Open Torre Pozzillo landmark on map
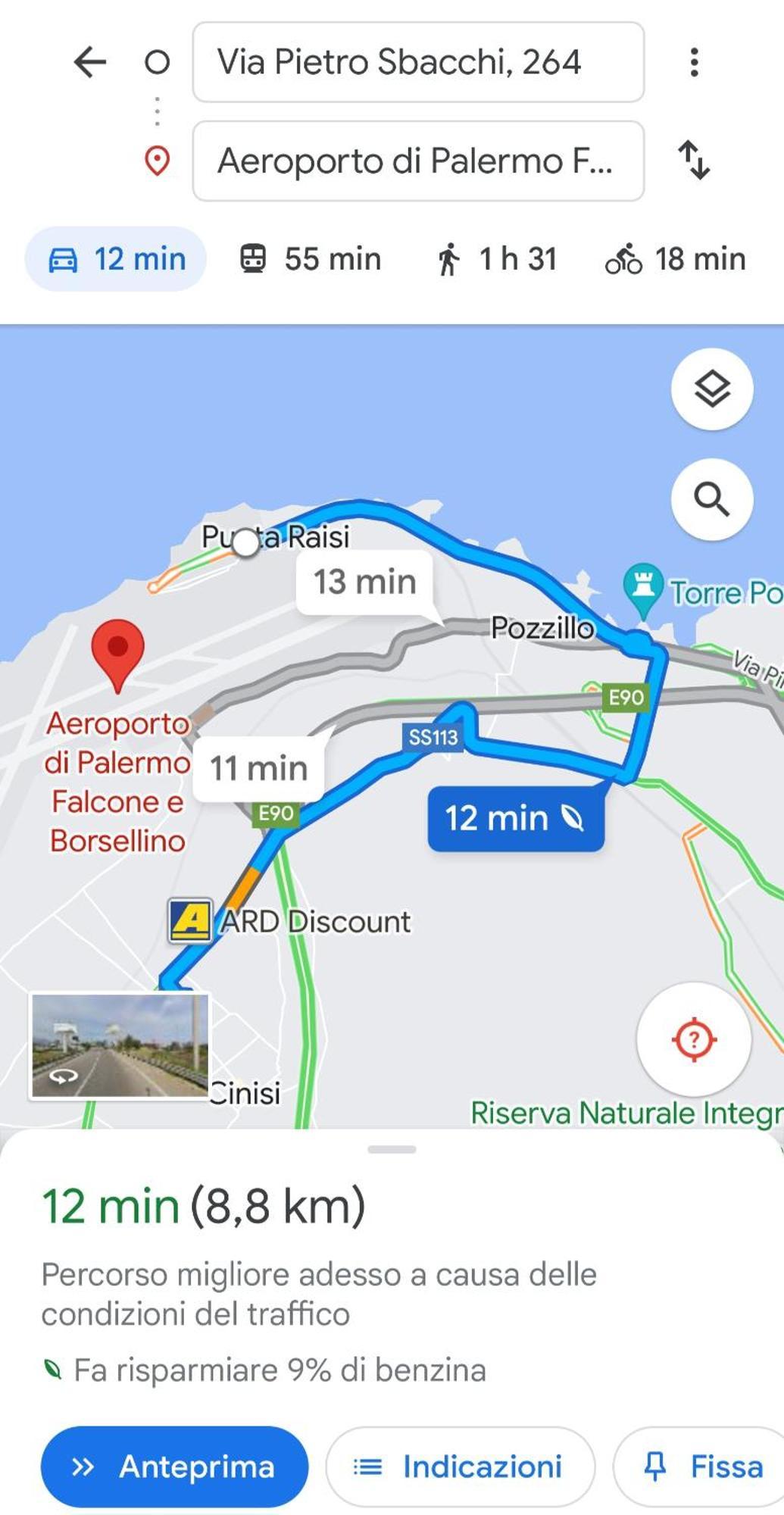The width and height of the screenshot is (784, 1515). click(x=644, y=588)
